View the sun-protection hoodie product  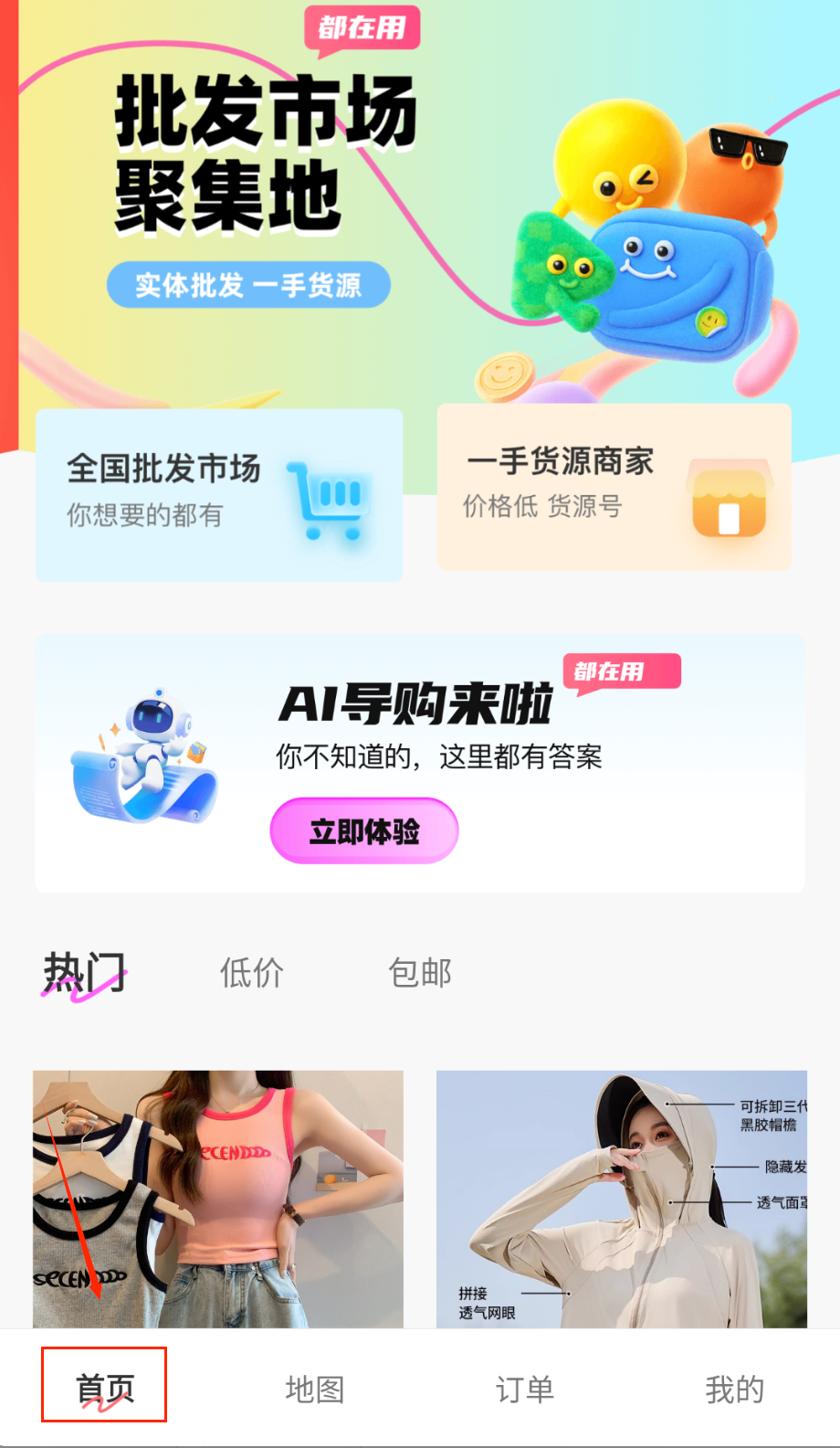click(621, 1199)
